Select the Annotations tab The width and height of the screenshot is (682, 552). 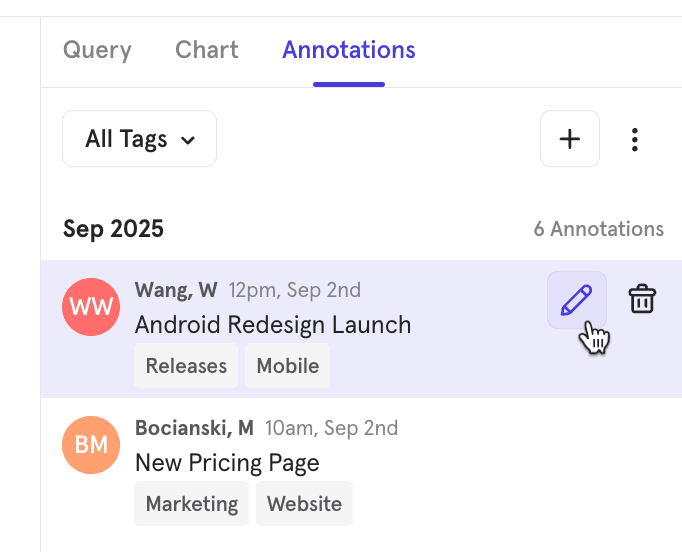point(348,50)
